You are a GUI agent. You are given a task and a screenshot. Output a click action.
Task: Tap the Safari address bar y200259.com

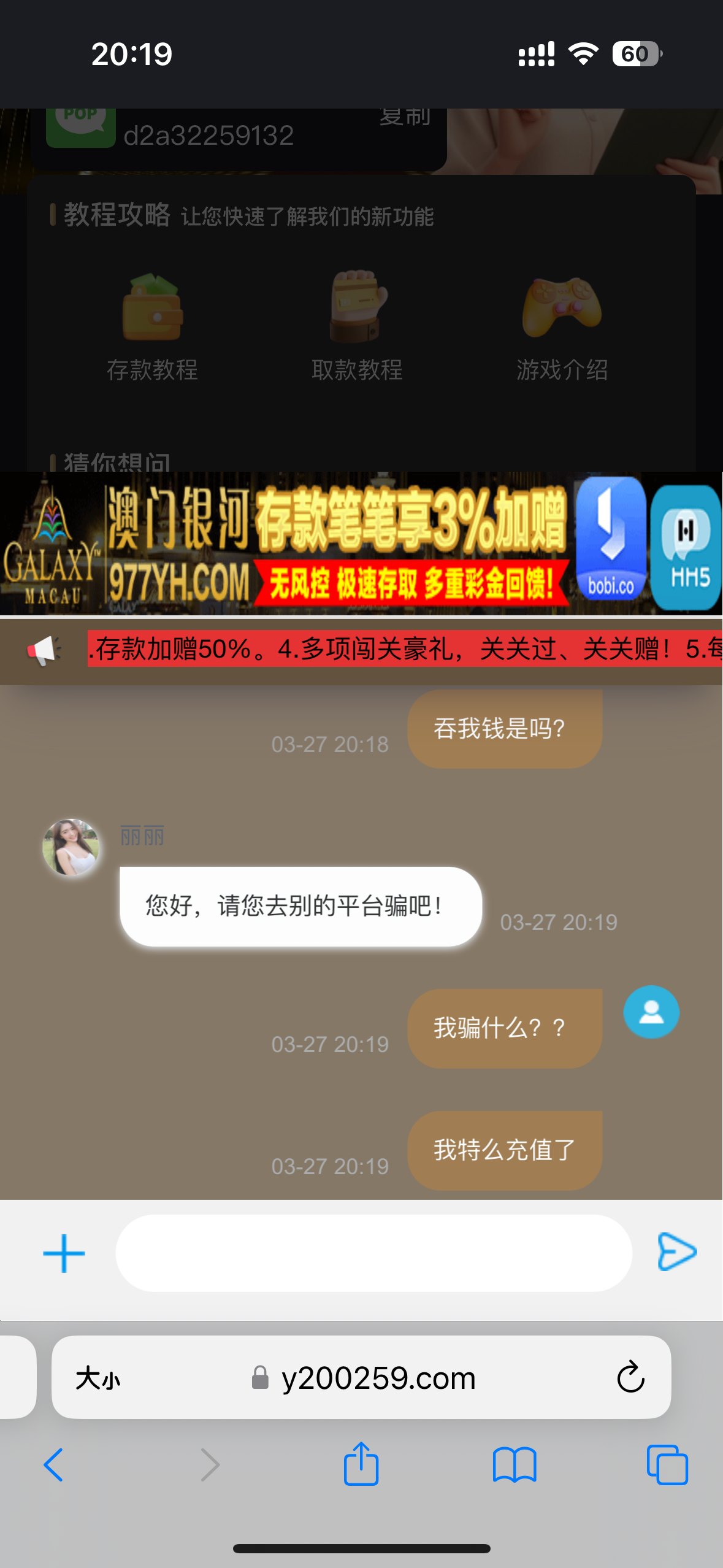[378, 1378]
